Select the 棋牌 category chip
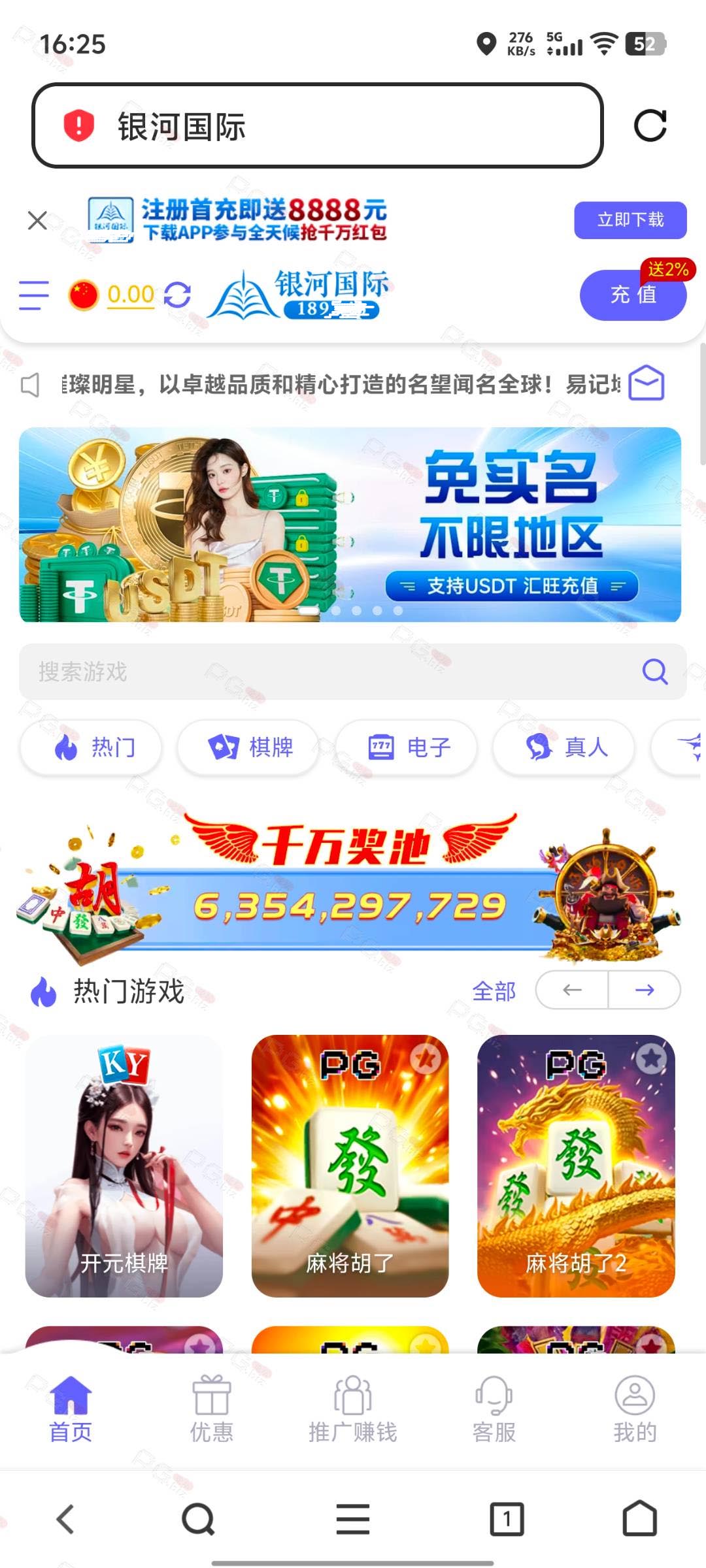This screenshot has width=706, height=1568. (248, 747)
